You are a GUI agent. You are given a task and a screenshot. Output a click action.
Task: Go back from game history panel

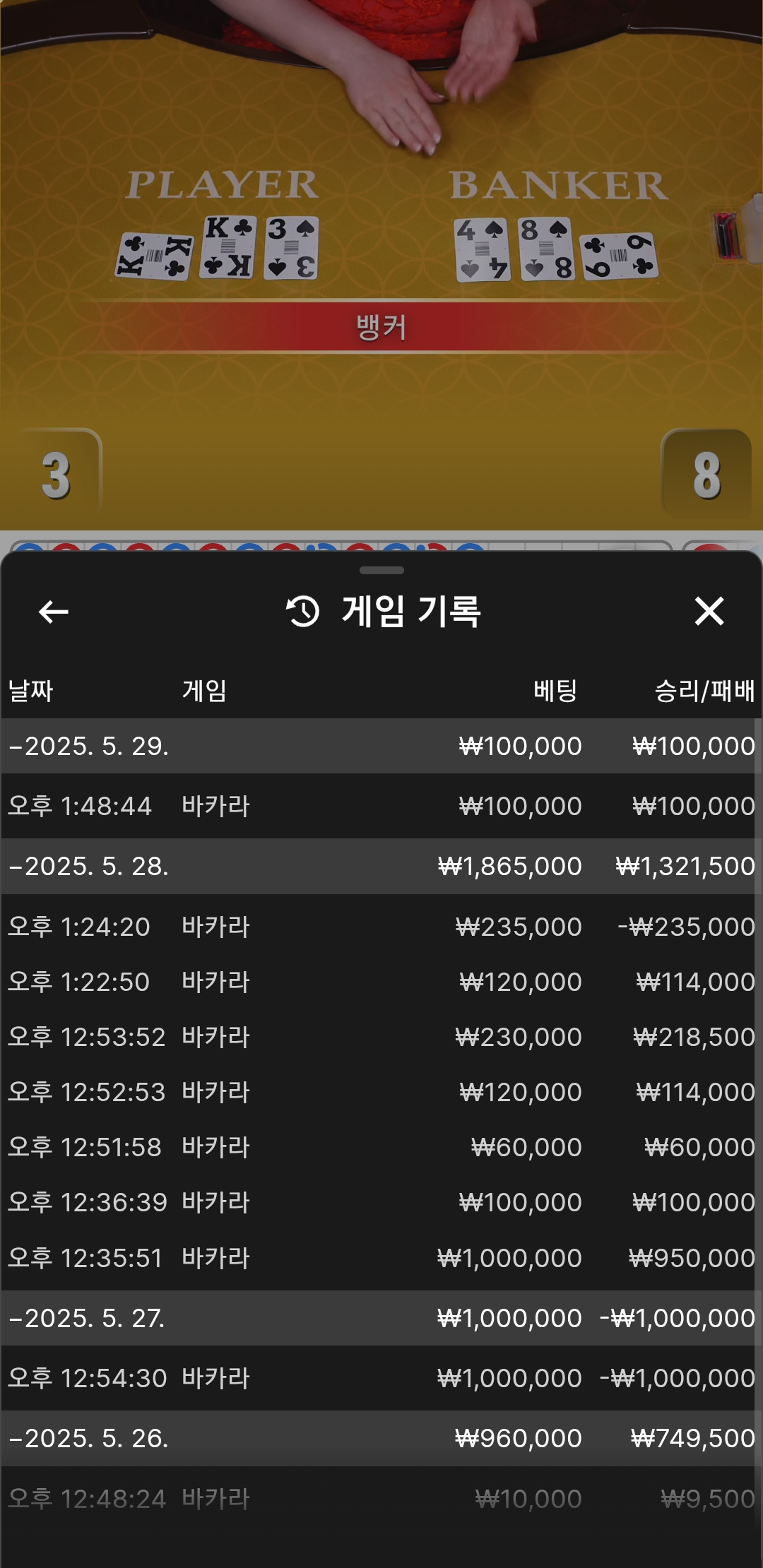coord(54,612)
